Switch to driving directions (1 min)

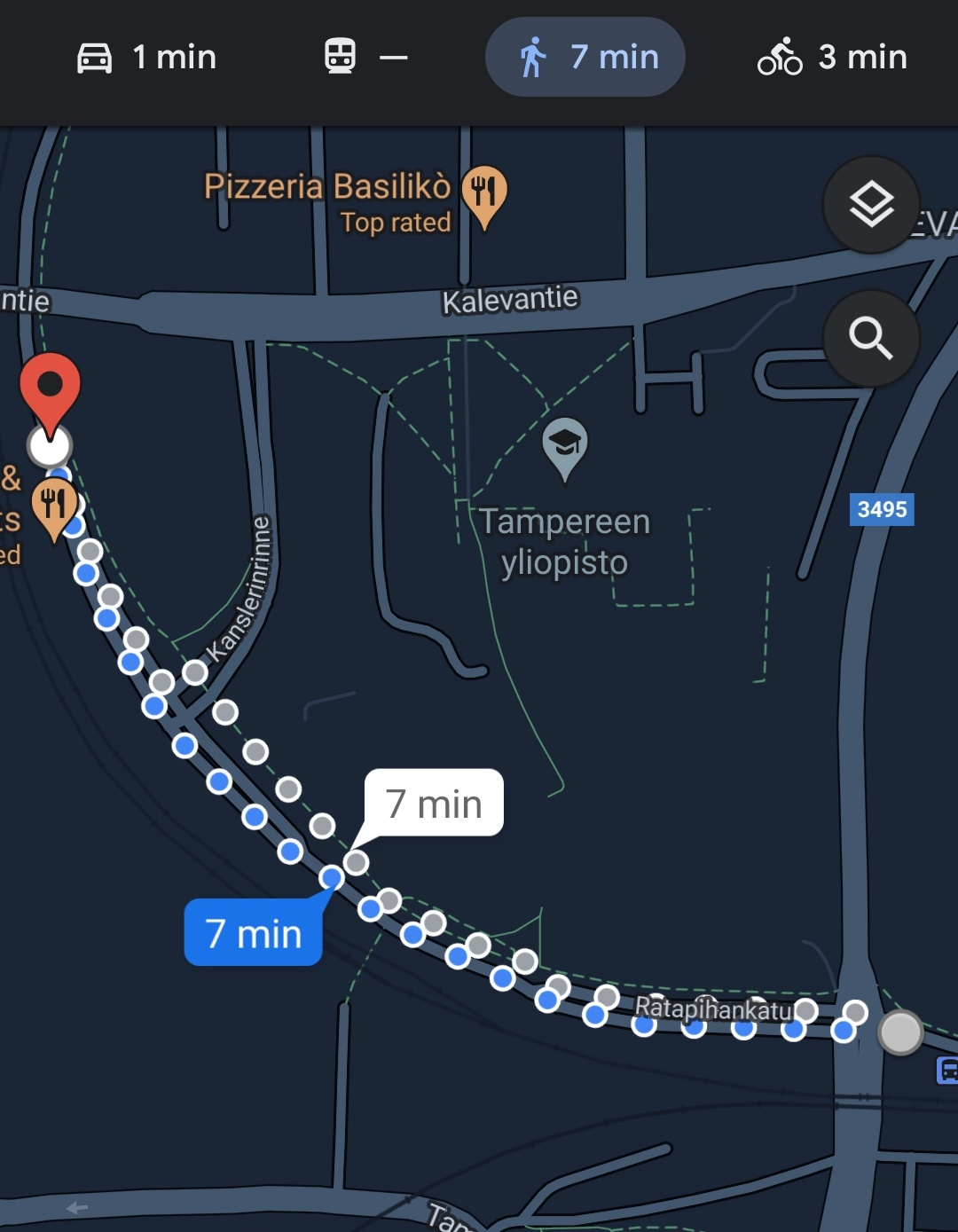(147, 58)
